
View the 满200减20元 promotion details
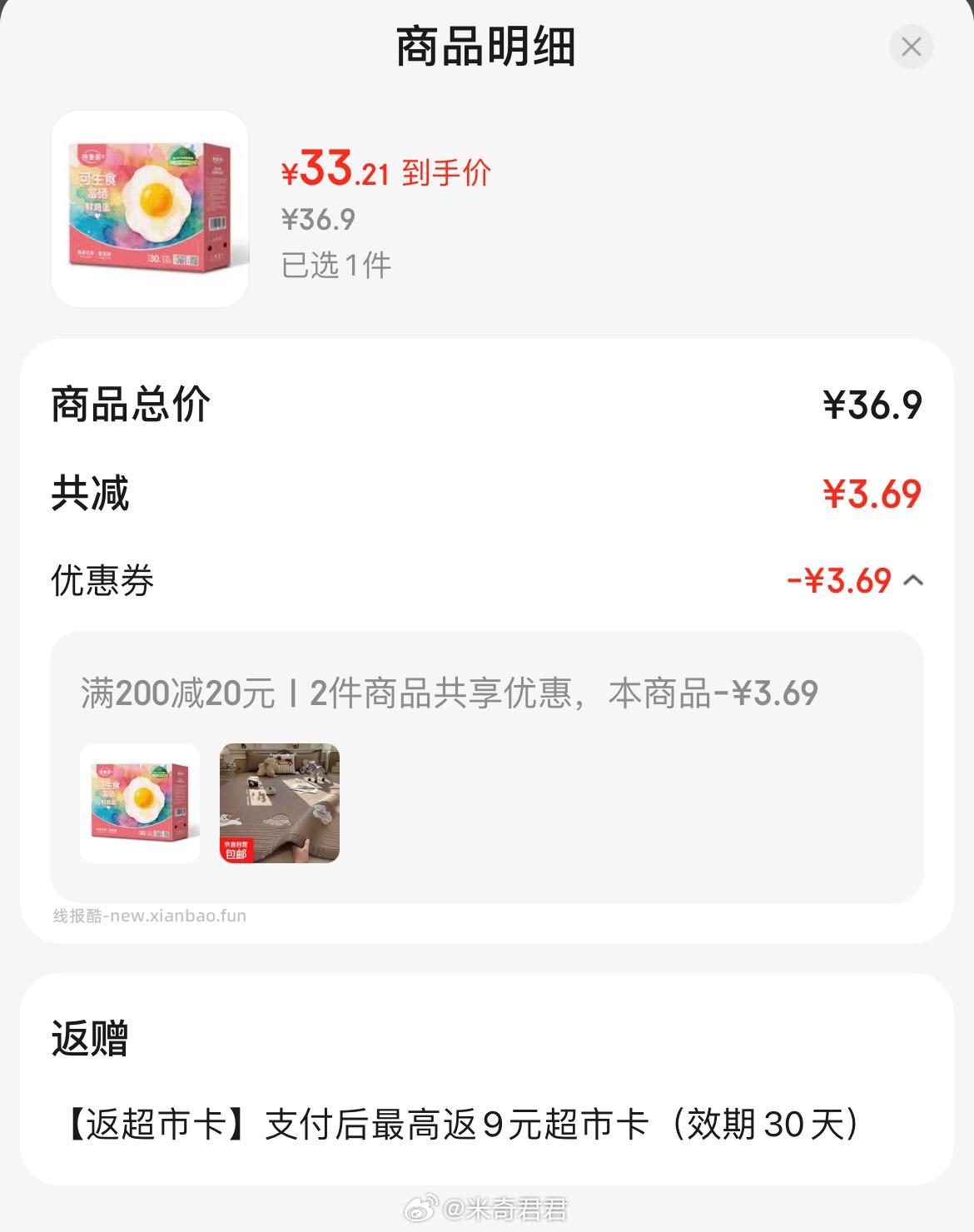click(x=450, y=692)
